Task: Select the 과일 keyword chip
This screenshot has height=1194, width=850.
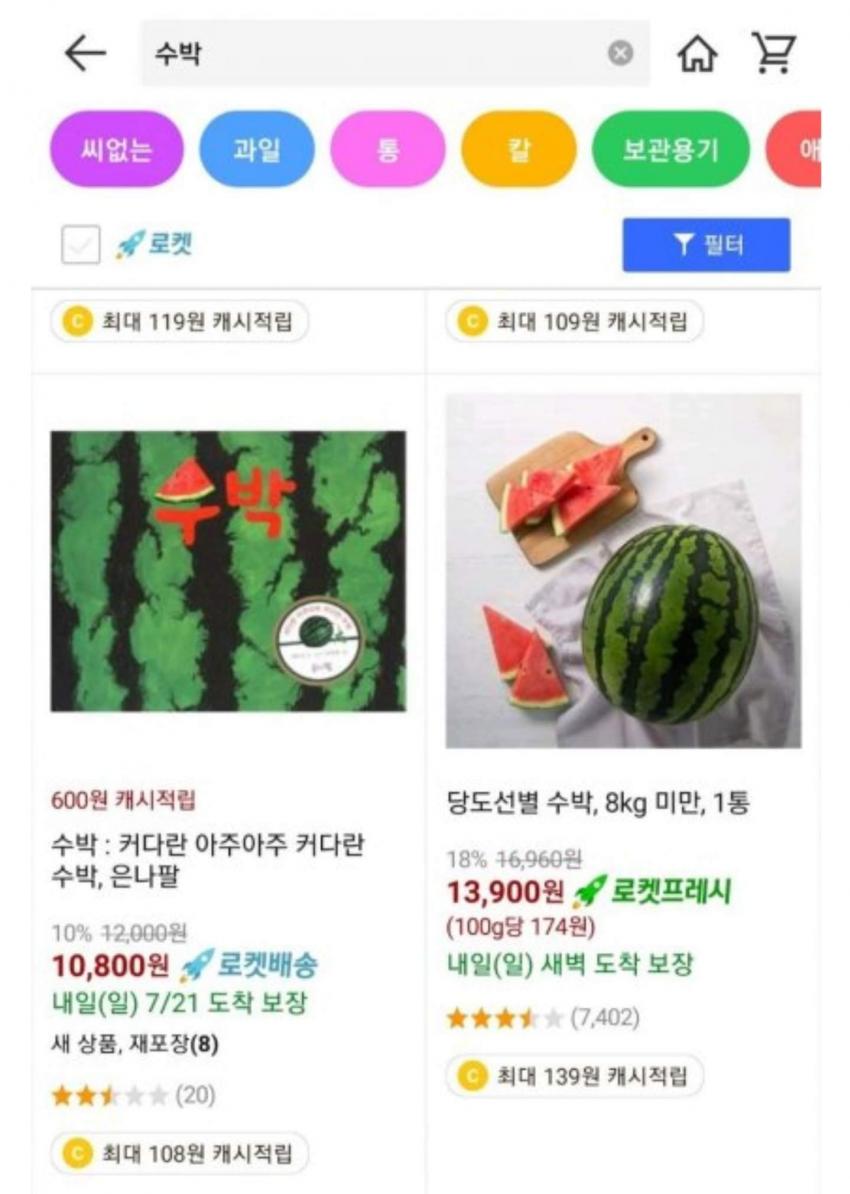Action: click(257, 149)
